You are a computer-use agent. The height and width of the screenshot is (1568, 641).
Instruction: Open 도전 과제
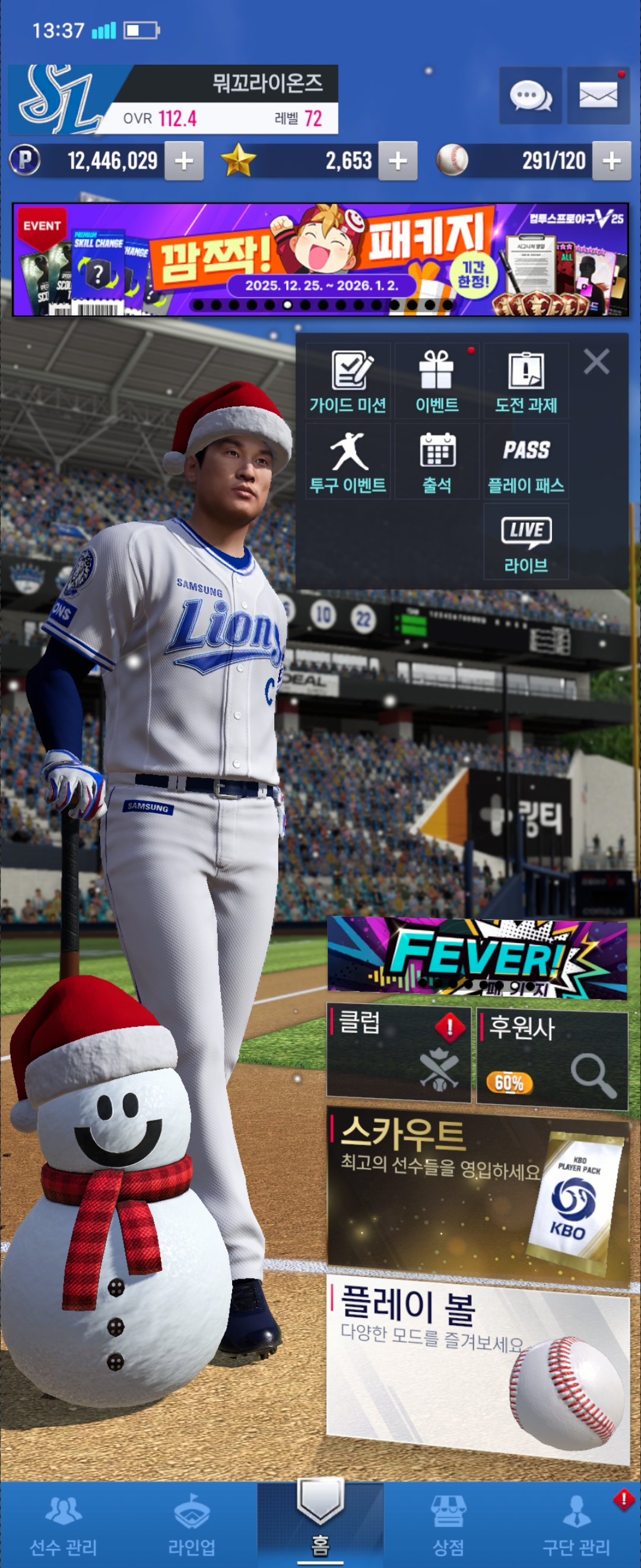coord(525,381)
